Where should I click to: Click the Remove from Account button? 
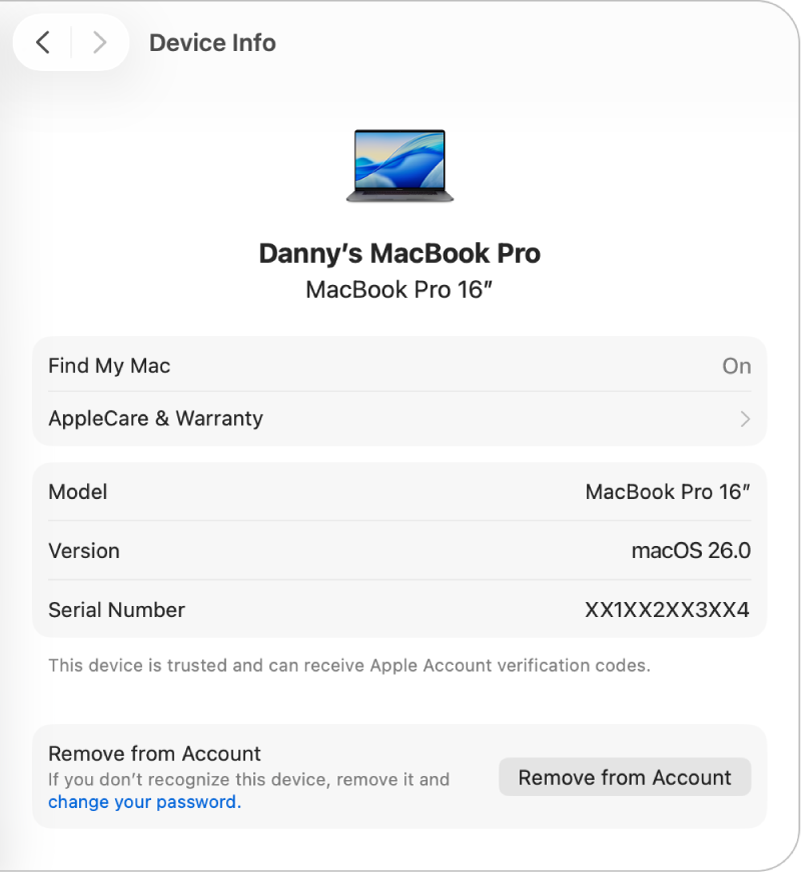624,777
